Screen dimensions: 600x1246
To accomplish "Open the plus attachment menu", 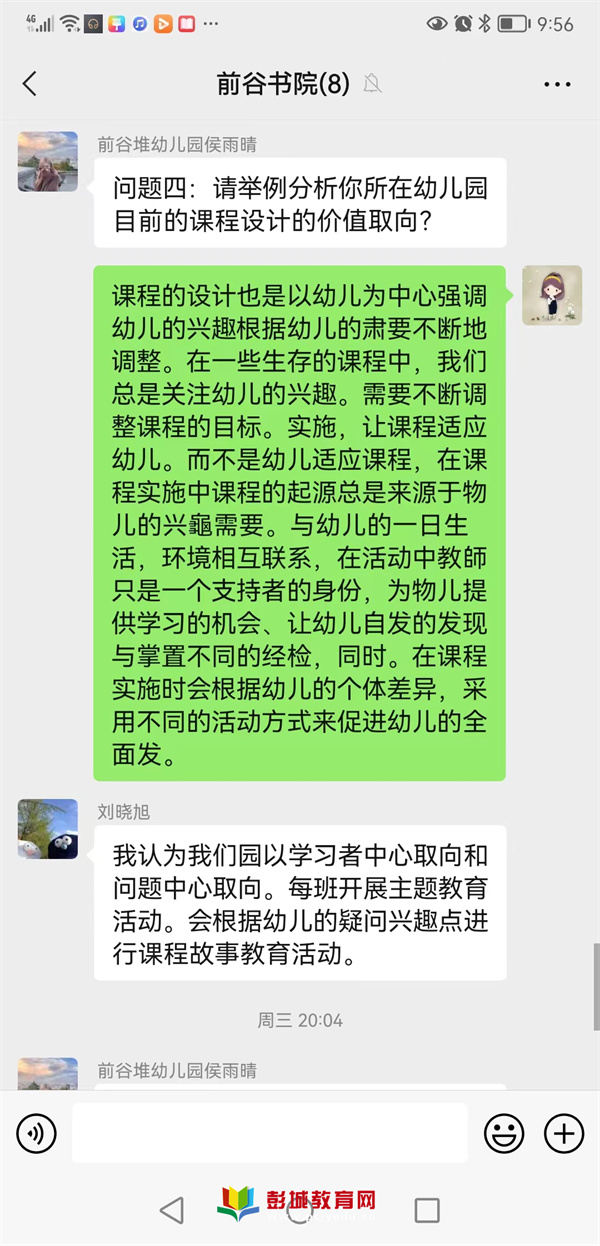I will [x=564, y=1133].
